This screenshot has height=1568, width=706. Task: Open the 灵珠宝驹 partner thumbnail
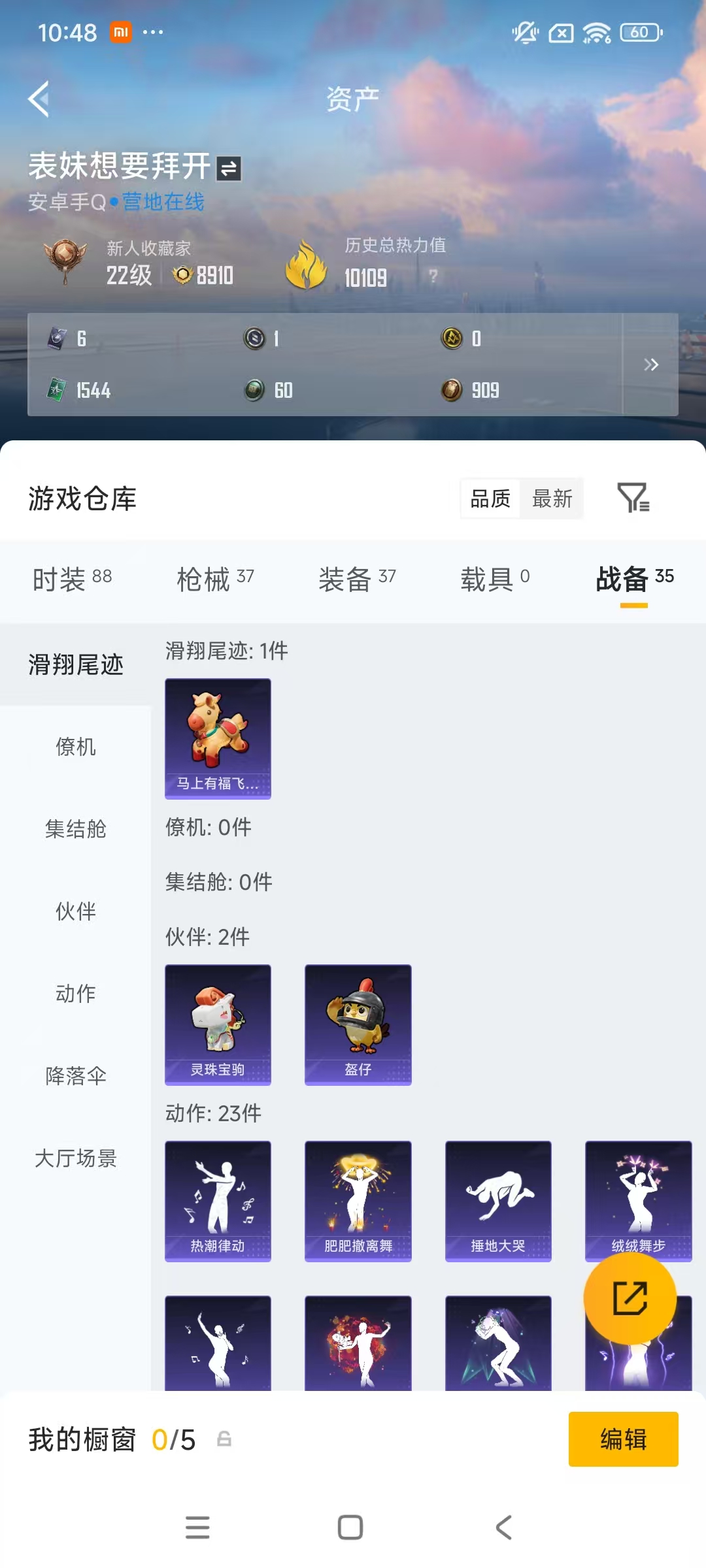pos(218,1024)
